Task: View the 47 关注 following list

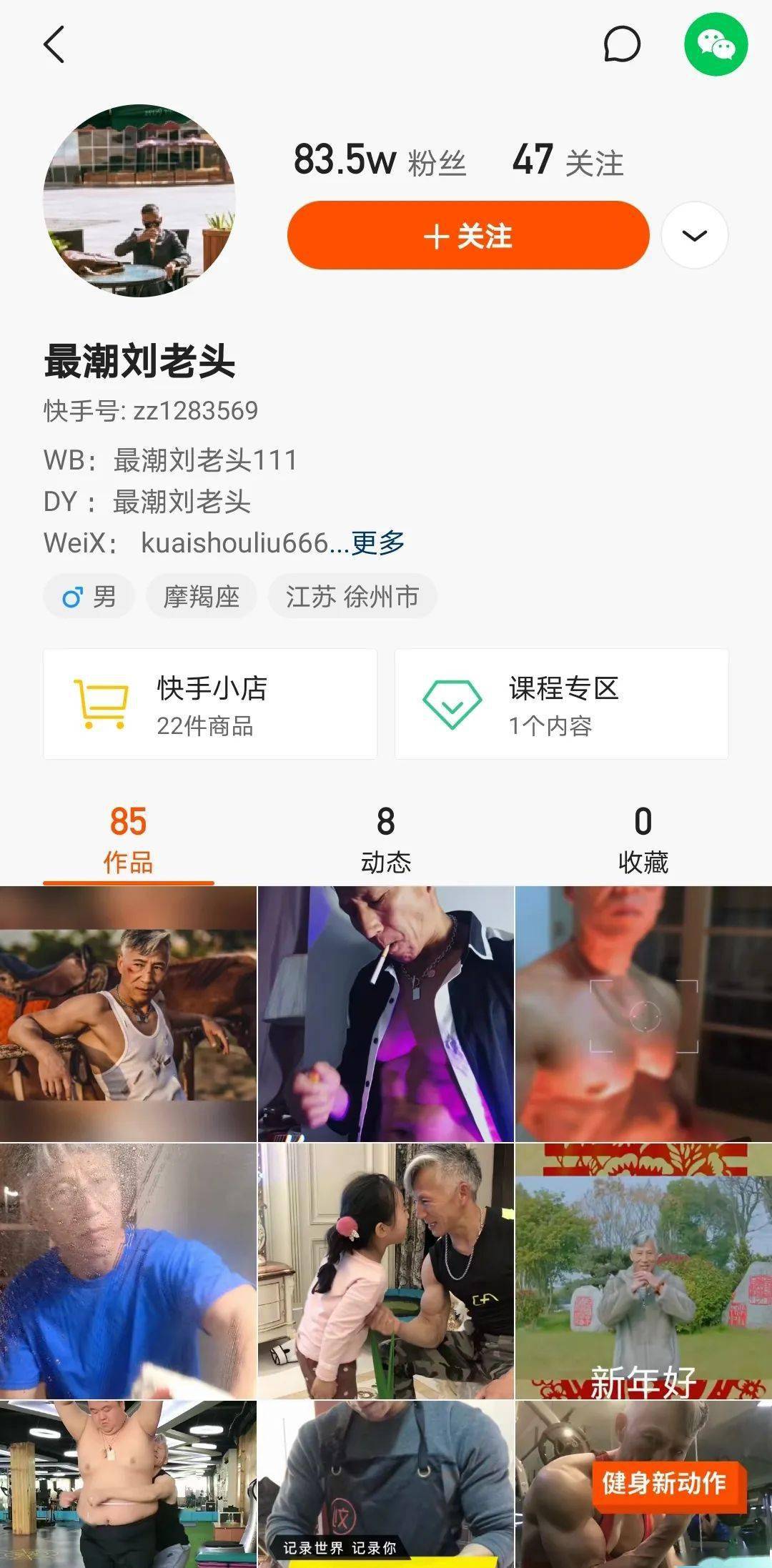Action: (x=568, y=160)
